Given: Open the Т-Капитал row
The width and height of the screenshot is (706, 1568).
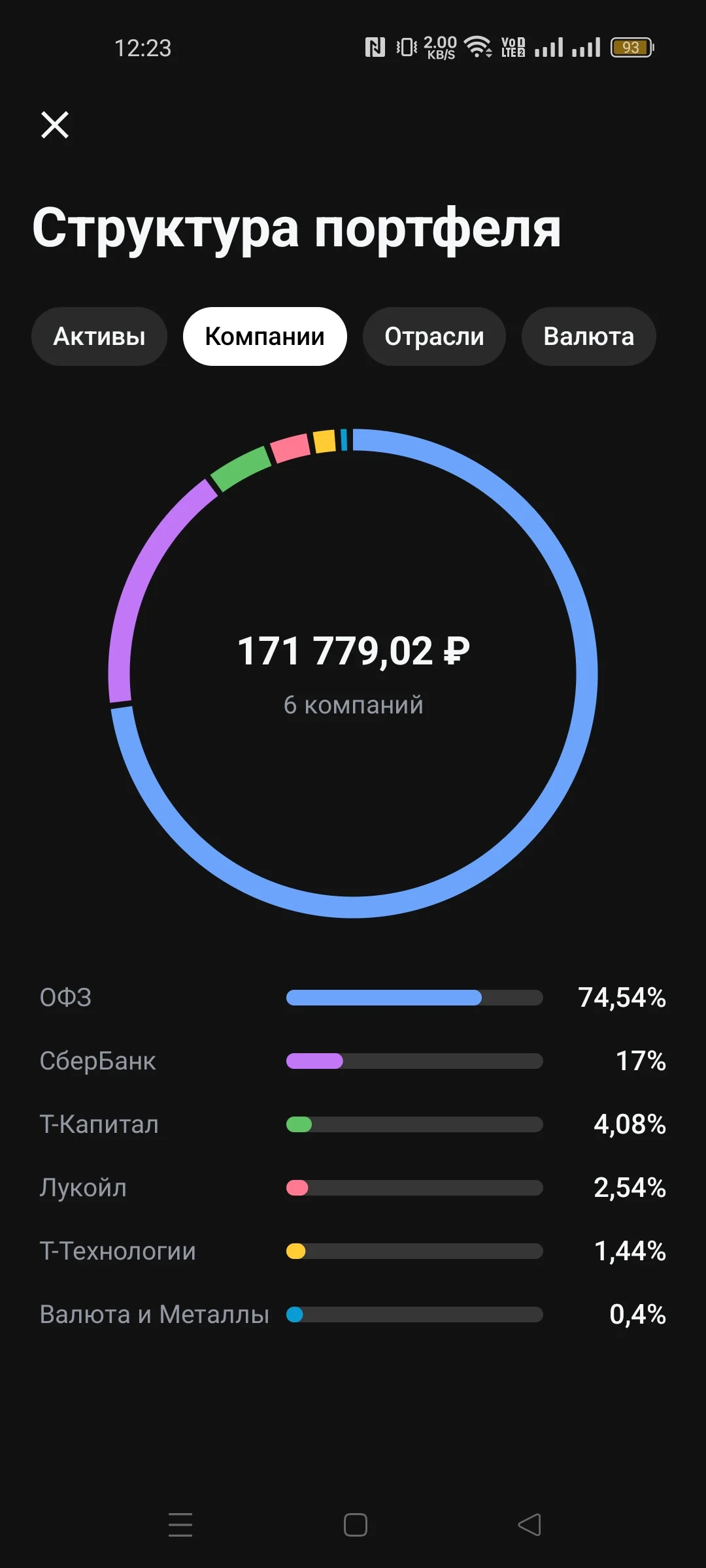Looking at the screenshot, I should click(353, 1124).
